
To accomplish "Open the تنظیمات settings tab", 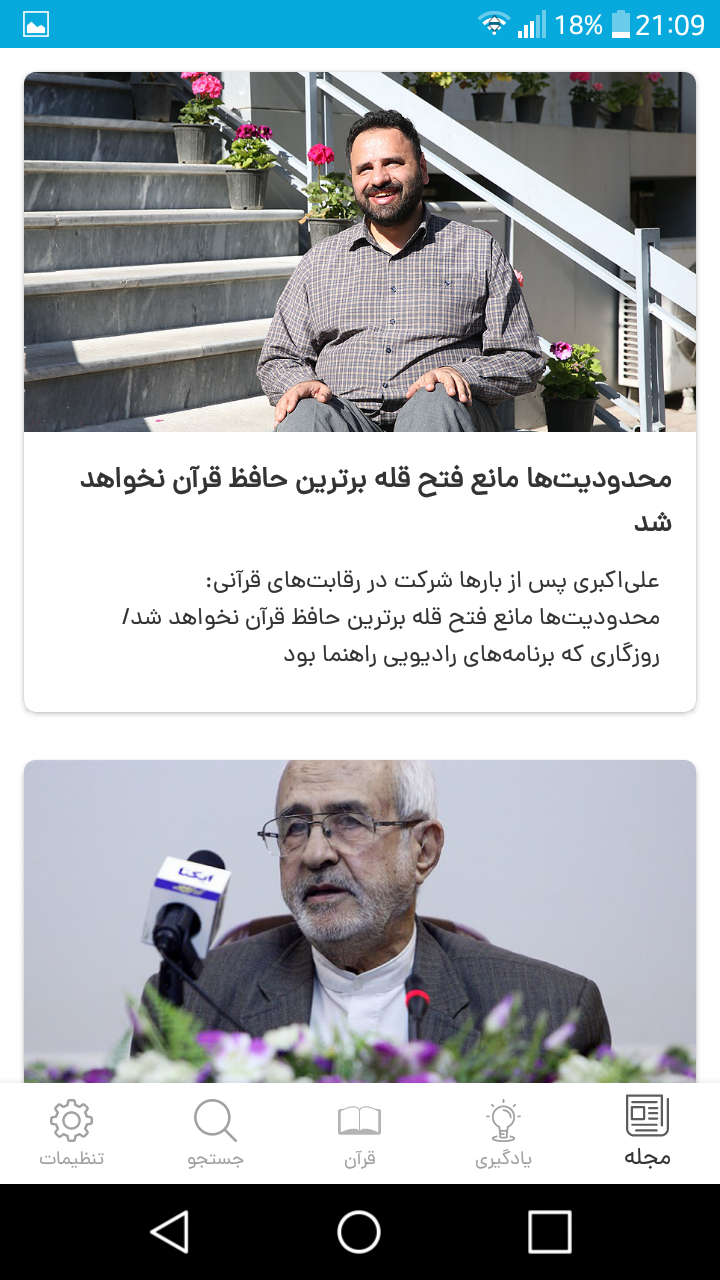I will tap(71, 1132).
